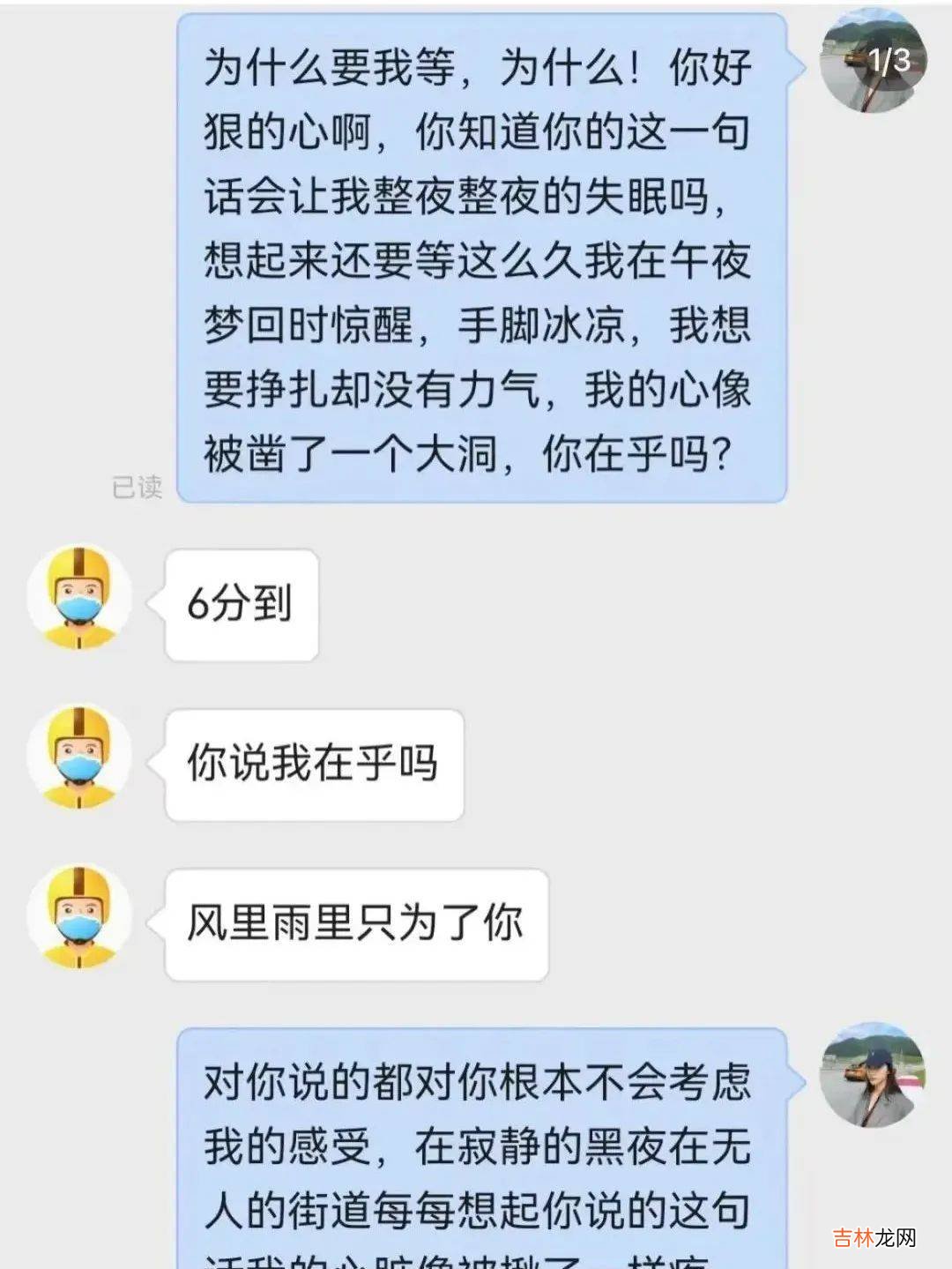Open rider's avatar beside '6分到' message
The width and height of the screenshot is (952, 1269).
coord(79,598)
